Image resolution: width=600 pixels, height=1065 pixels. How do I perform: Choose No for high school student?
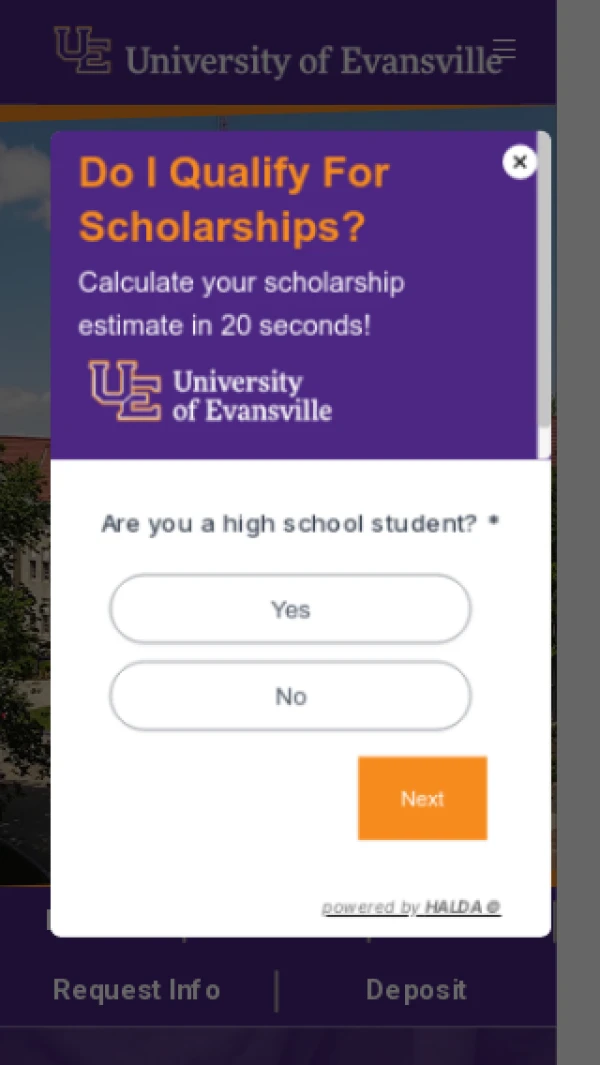290,696
